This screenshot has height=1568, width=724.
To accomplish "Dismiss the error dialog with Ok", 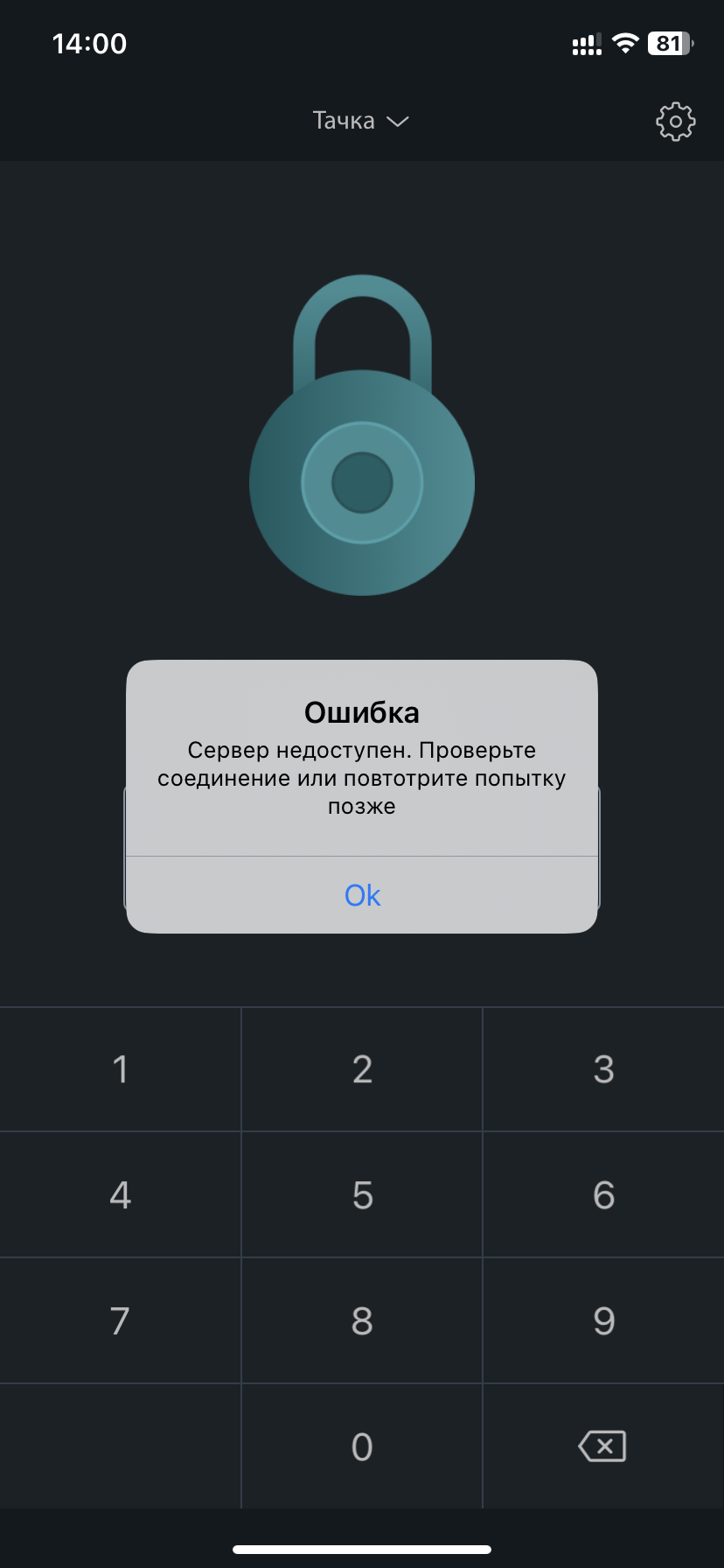I will [362, 895].
